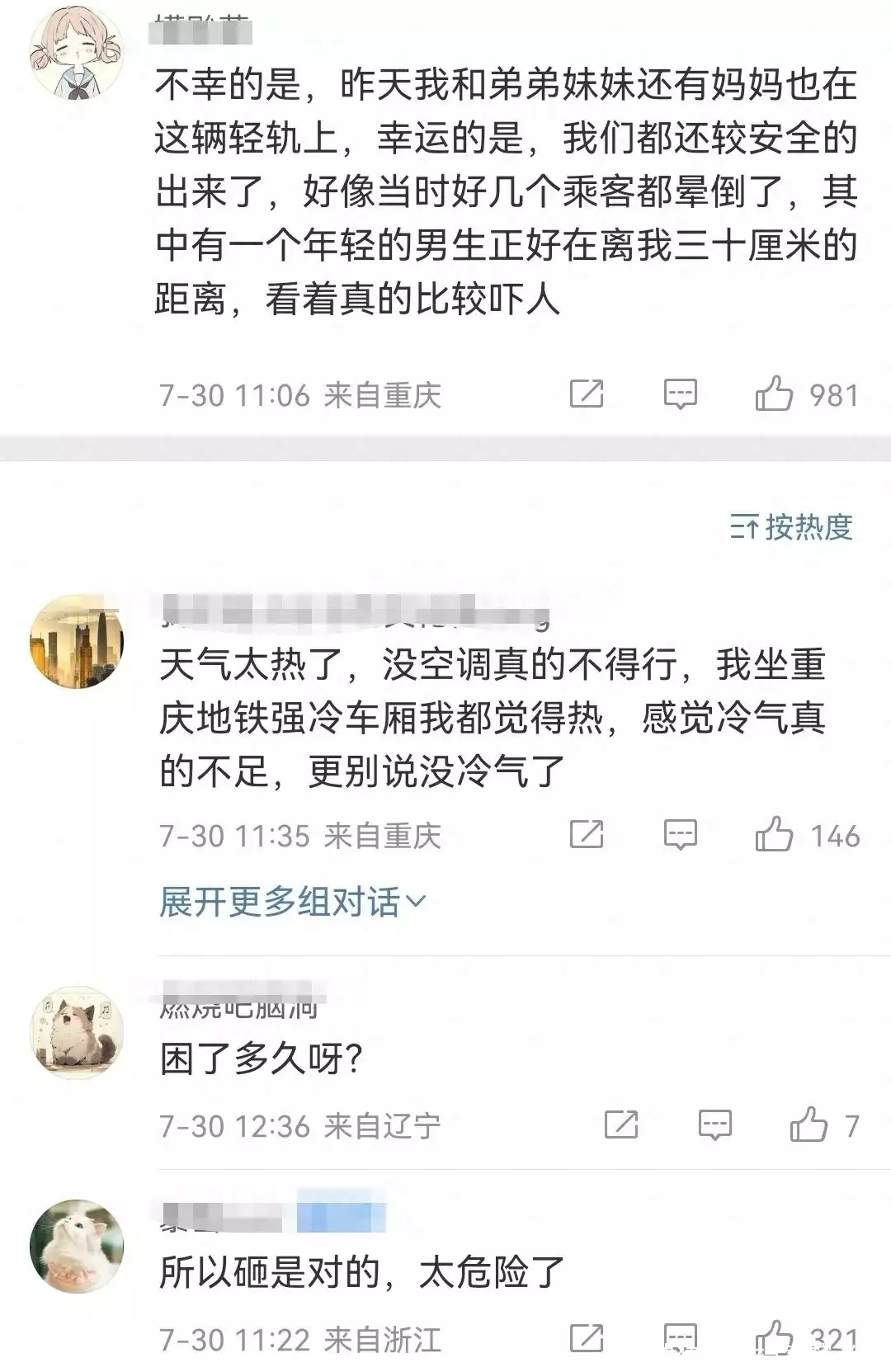Reply to the 7-30 11:35 comment
Image resolution: width=891 pixels, height=1372 pixels.
[681, 835]
